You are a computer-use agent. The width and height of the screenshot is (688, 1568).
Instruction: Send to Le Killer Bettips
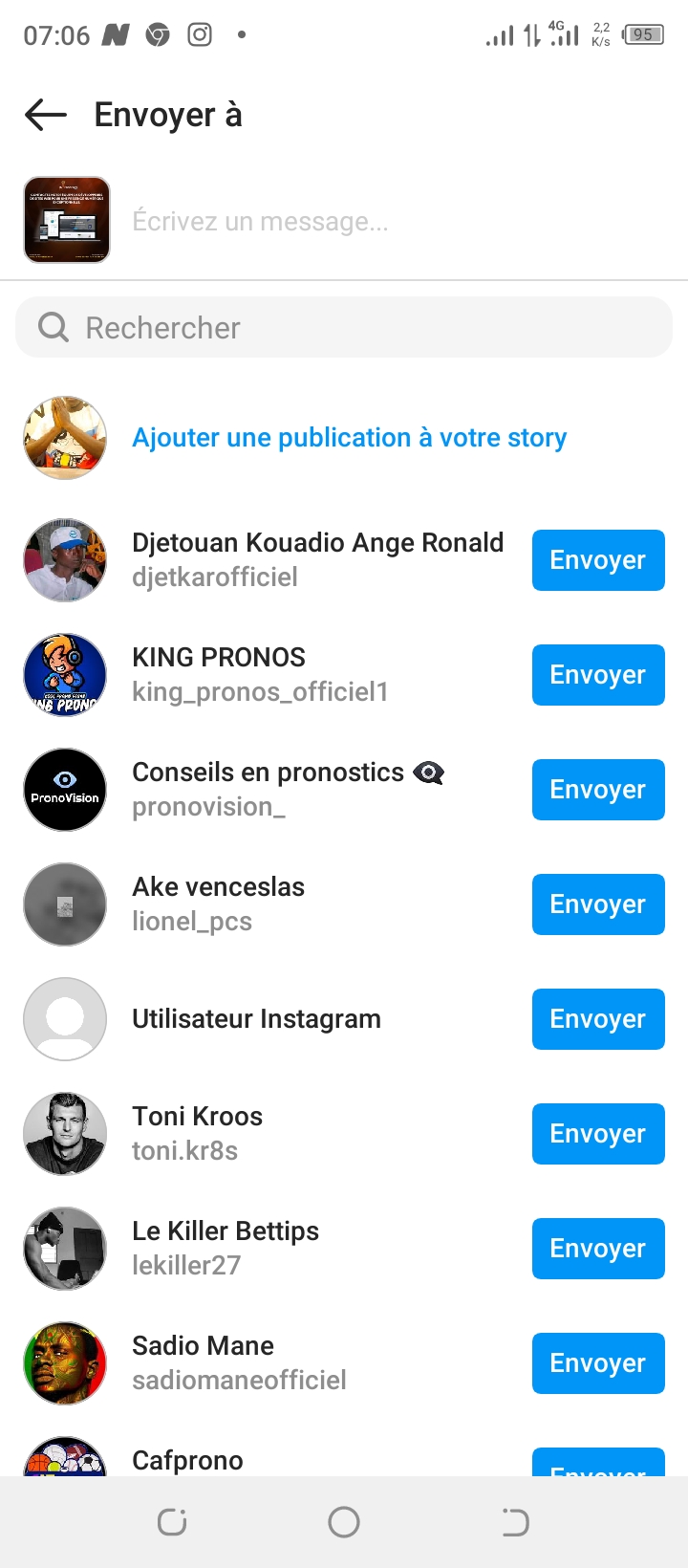597,1249
